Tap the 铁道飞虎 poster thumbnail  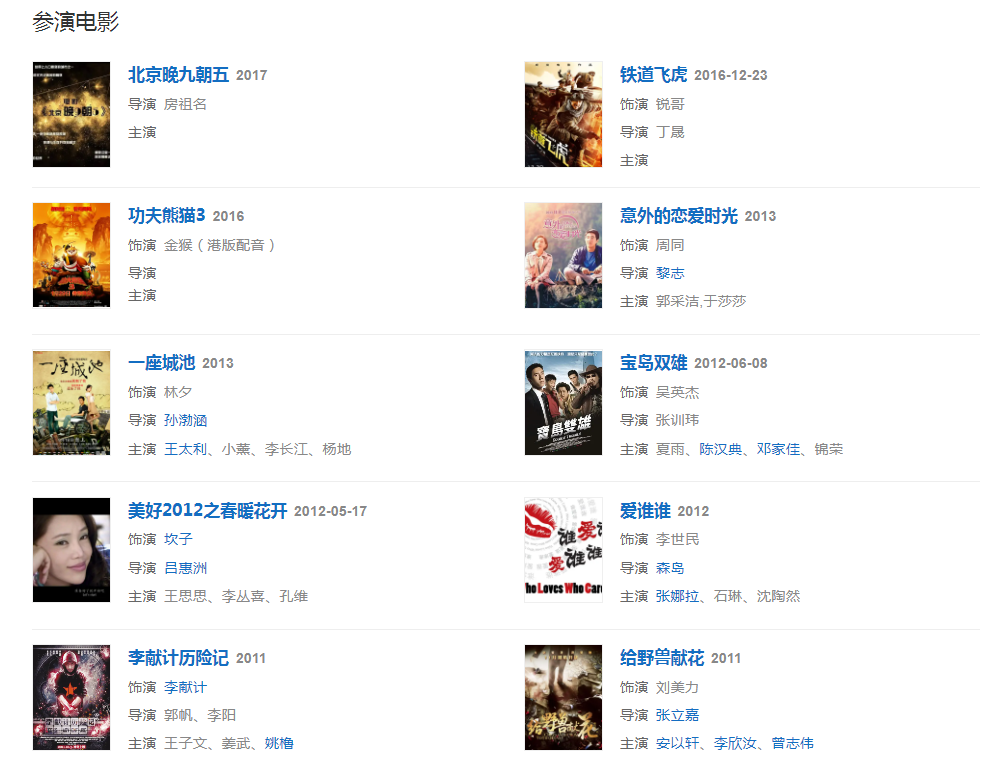[563, 114]
